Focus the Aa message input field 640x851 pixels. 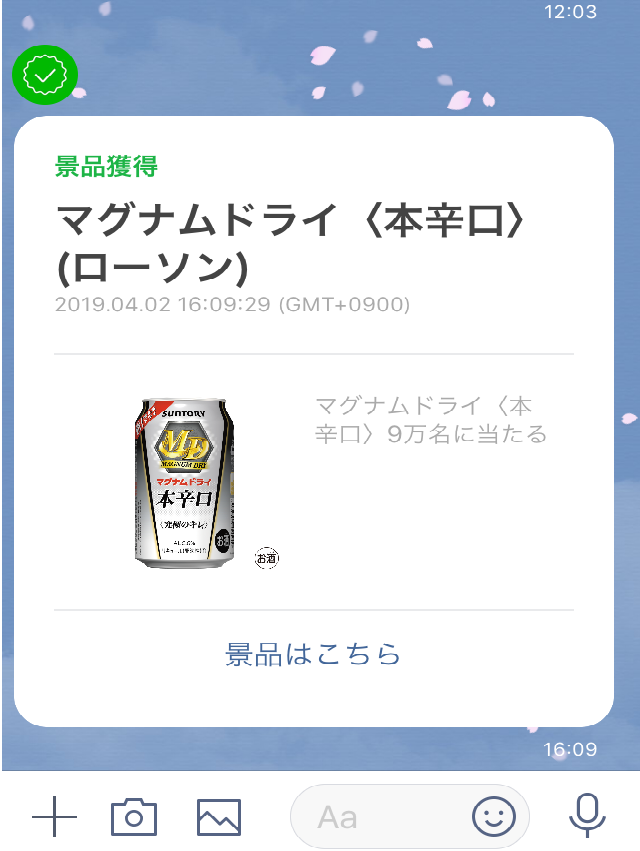point(380,817)
